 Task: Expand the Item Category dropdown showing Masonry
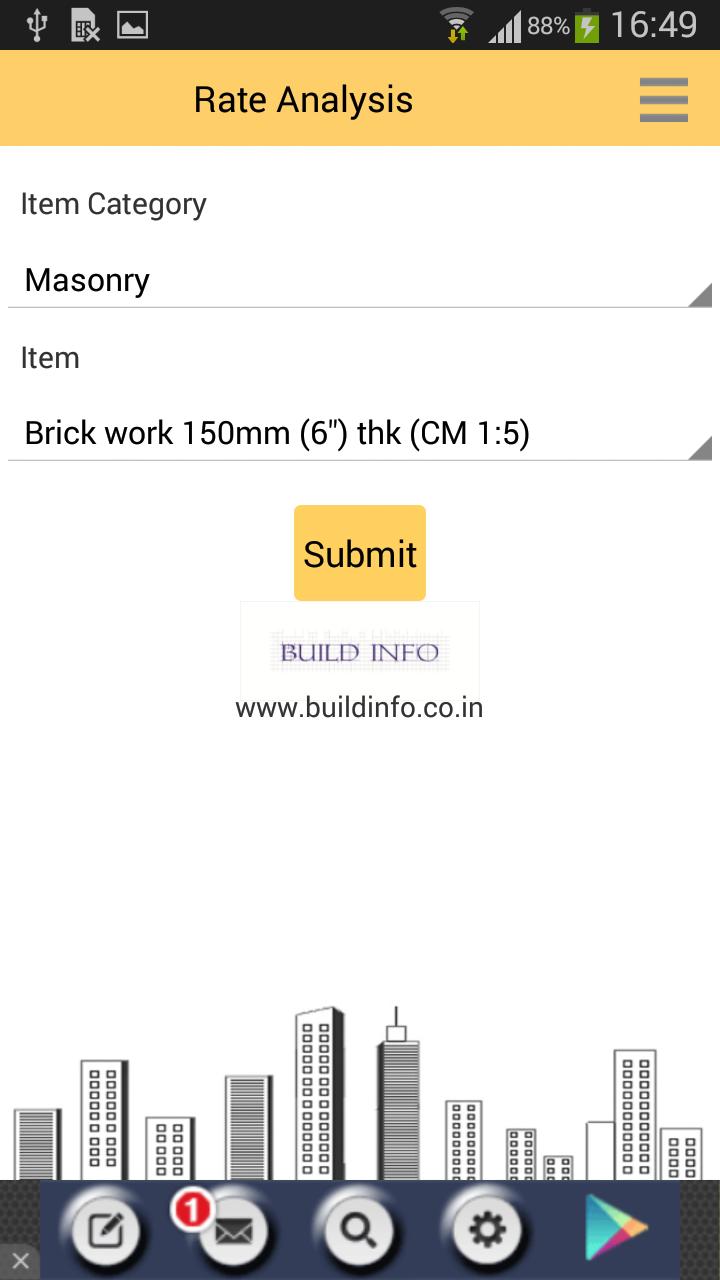click(360, 281)
